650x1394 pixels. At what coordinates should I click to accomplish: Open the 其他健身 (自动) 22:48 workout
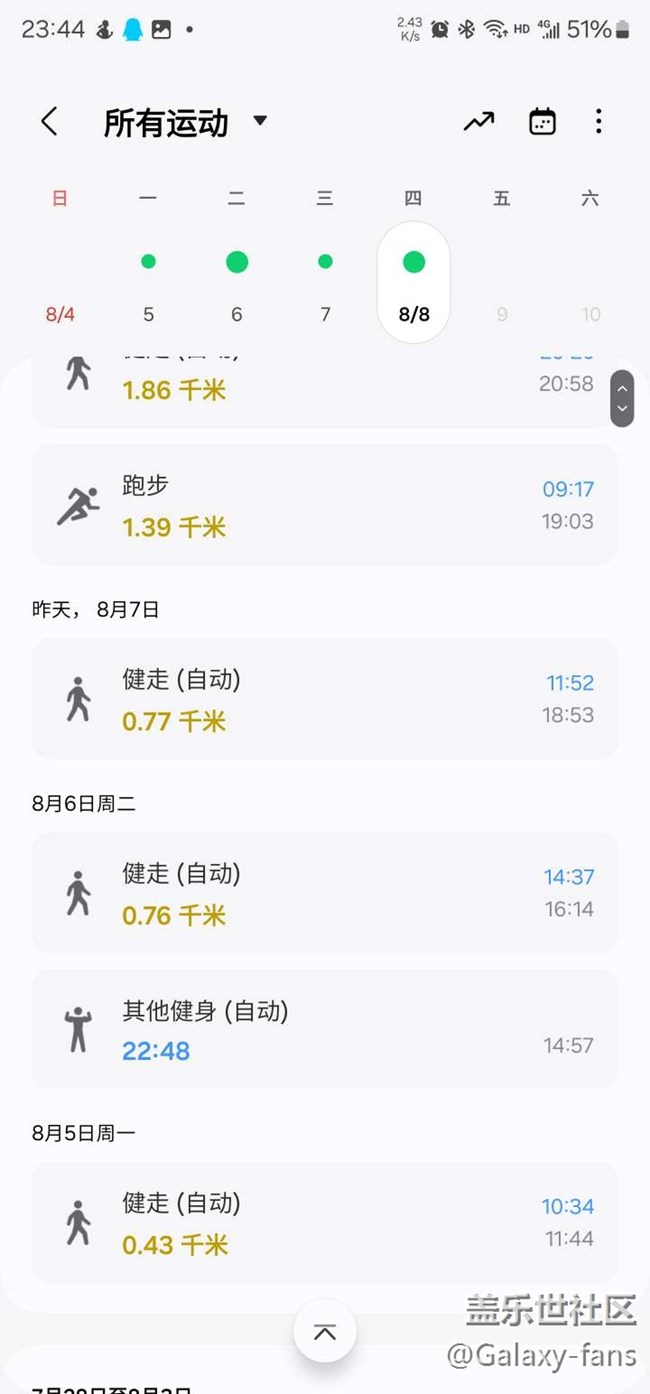324,1029
